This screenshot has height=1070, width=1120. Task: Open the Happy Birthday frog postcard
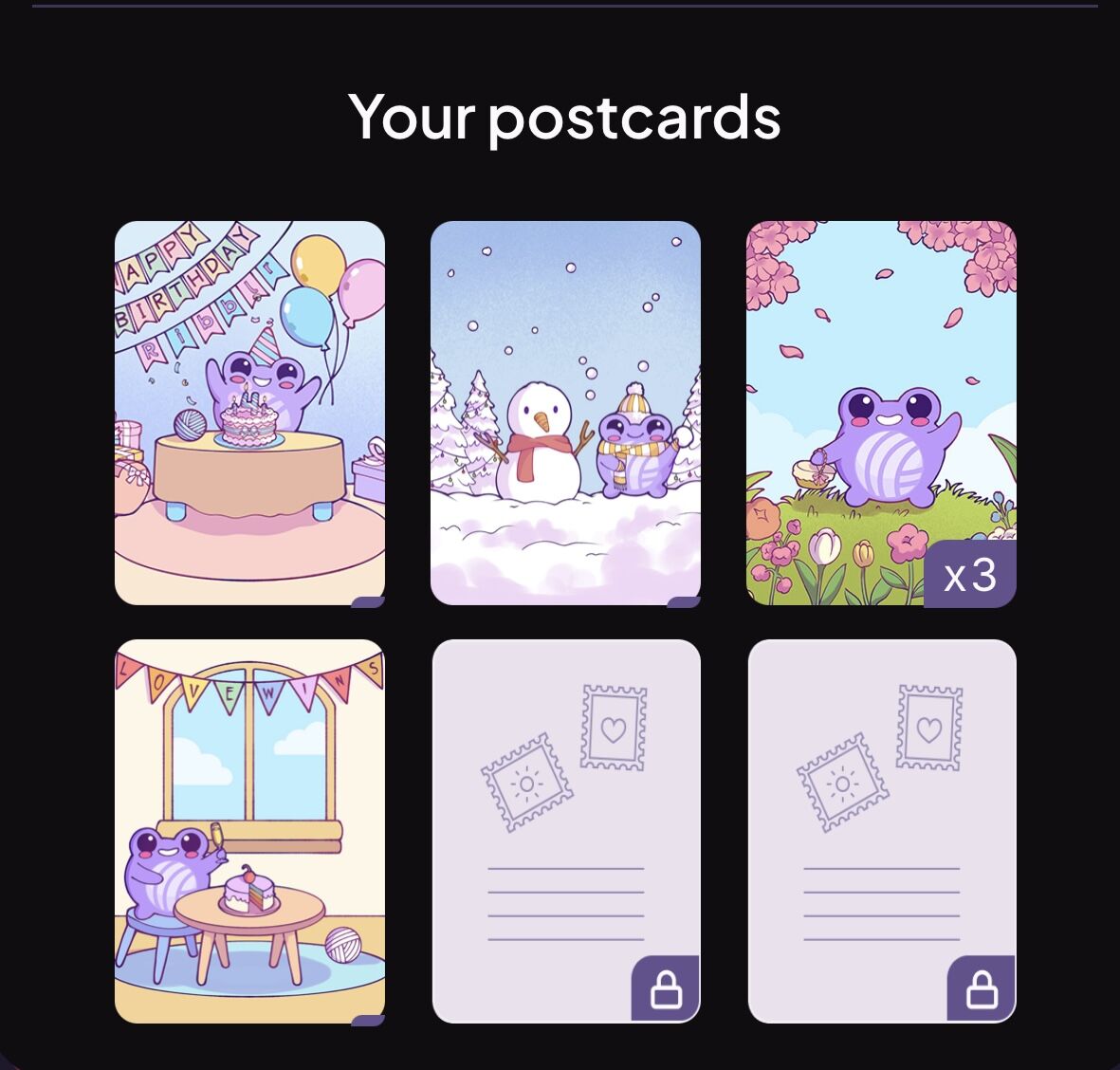[x=249, y=413]
